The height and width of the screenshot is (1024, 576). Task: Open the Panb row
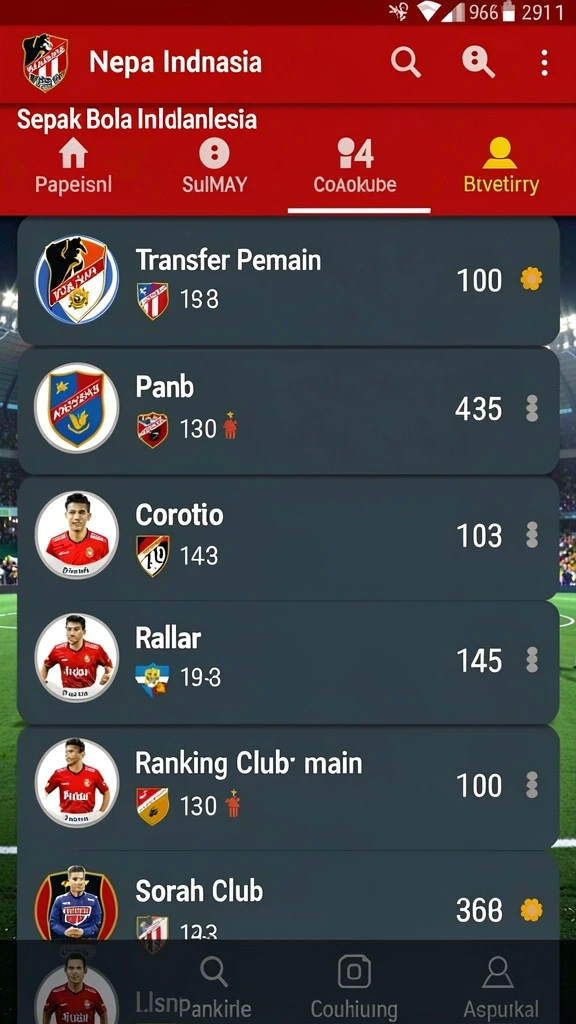pyautogui.click(x=288, y=410)
